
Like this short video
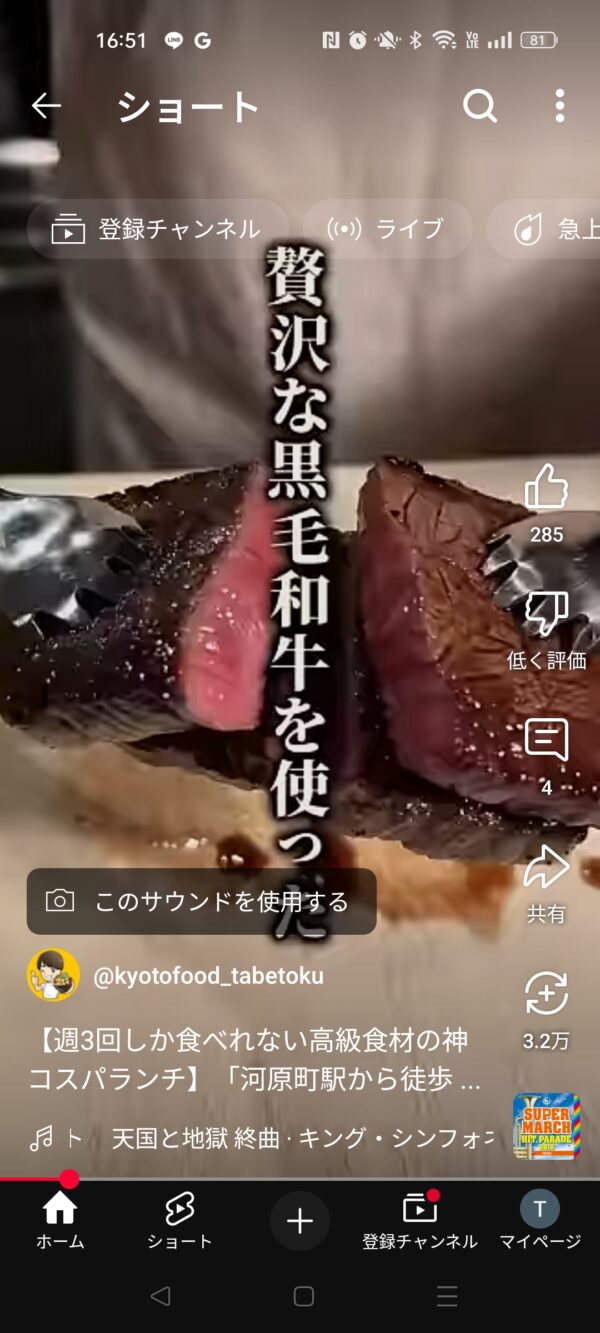click(546, 489)
